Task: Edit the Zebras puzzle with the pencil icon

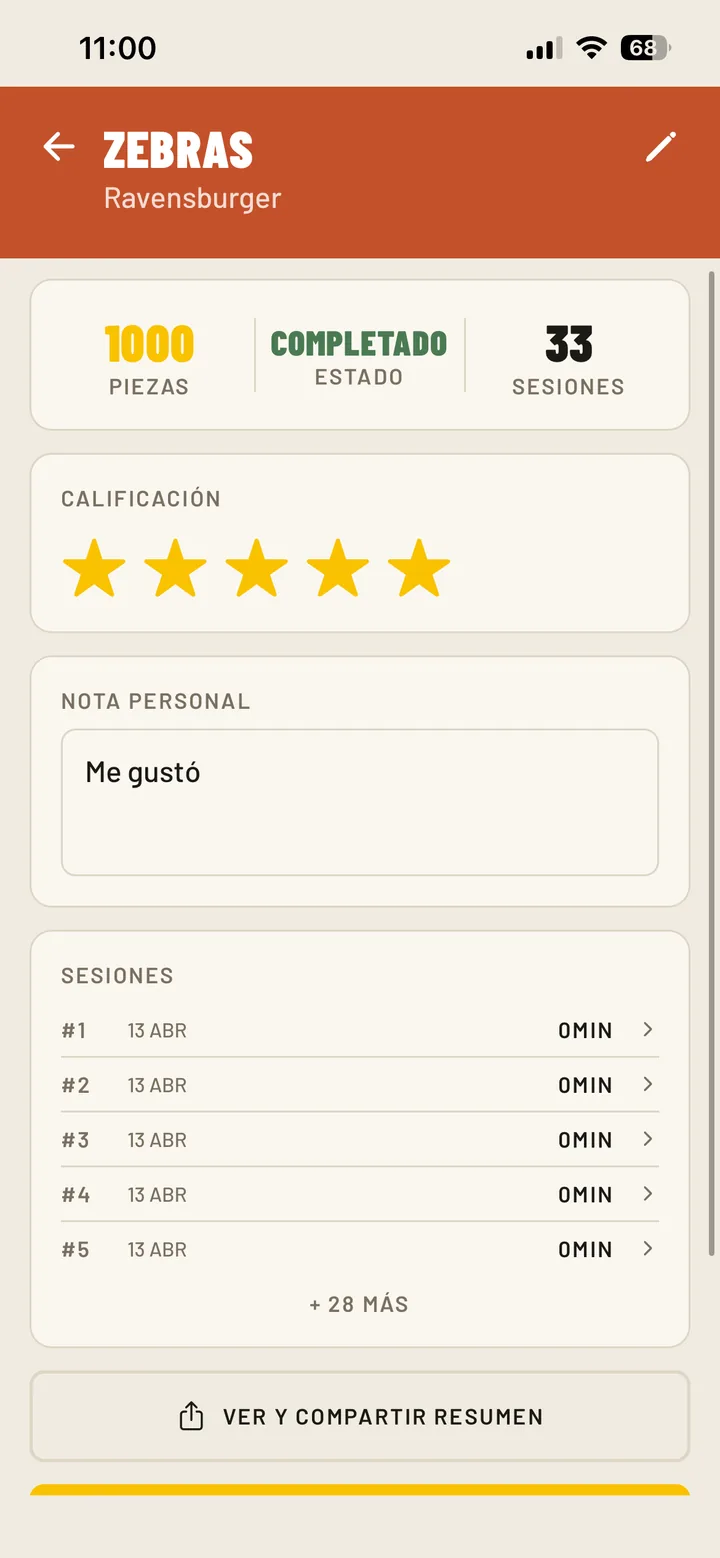Action: [660, 148]
